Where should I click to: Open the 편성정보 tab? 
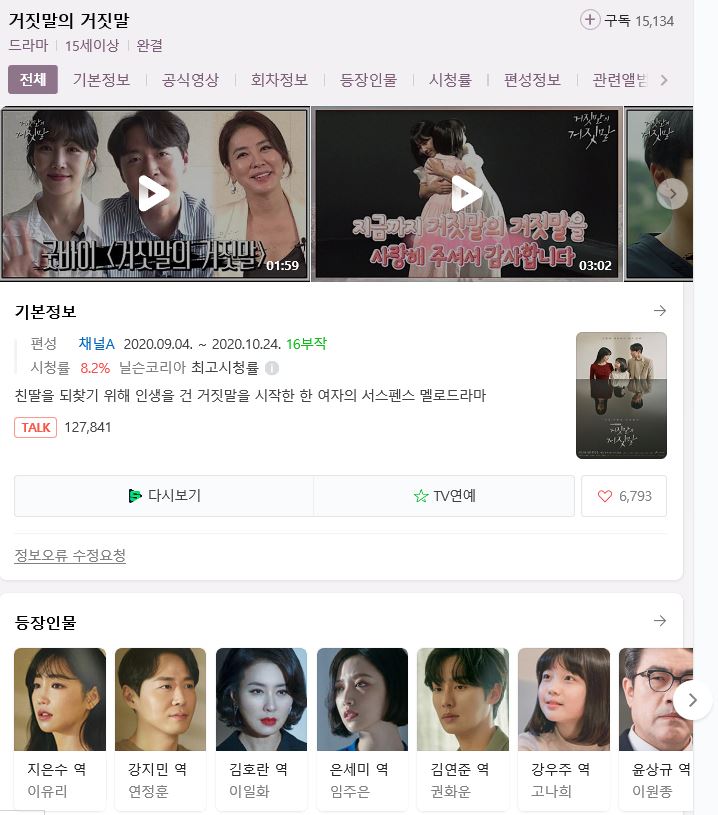coord(532,80)
